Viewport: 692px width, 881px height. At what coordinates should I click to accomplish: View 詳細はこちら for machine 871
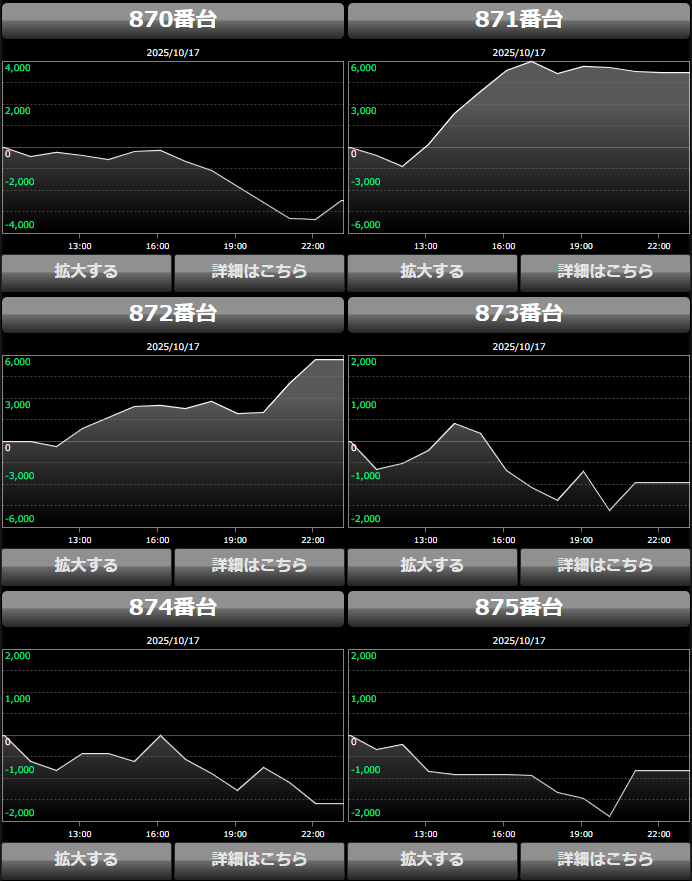[605, 272]
